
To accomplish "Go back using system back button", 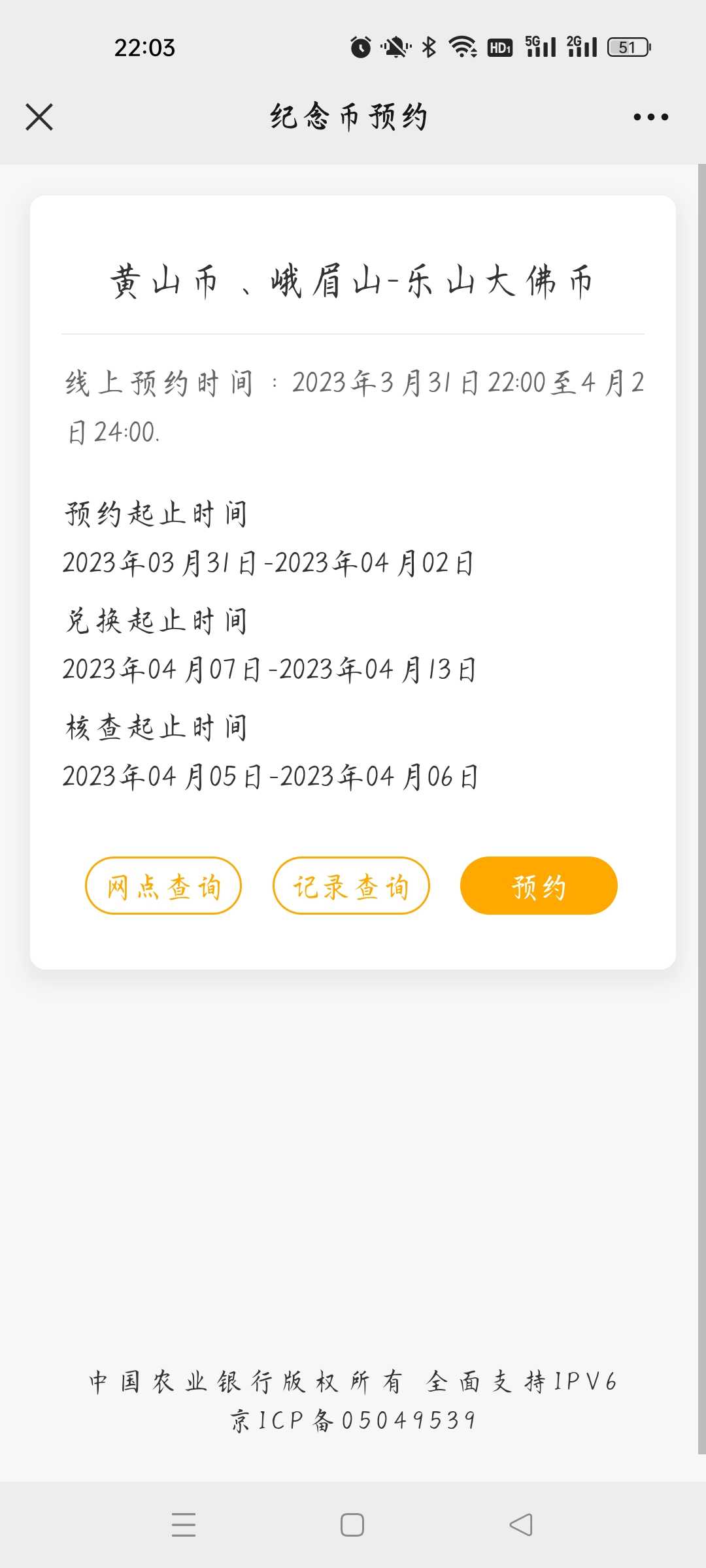I will coord(521,1525).
